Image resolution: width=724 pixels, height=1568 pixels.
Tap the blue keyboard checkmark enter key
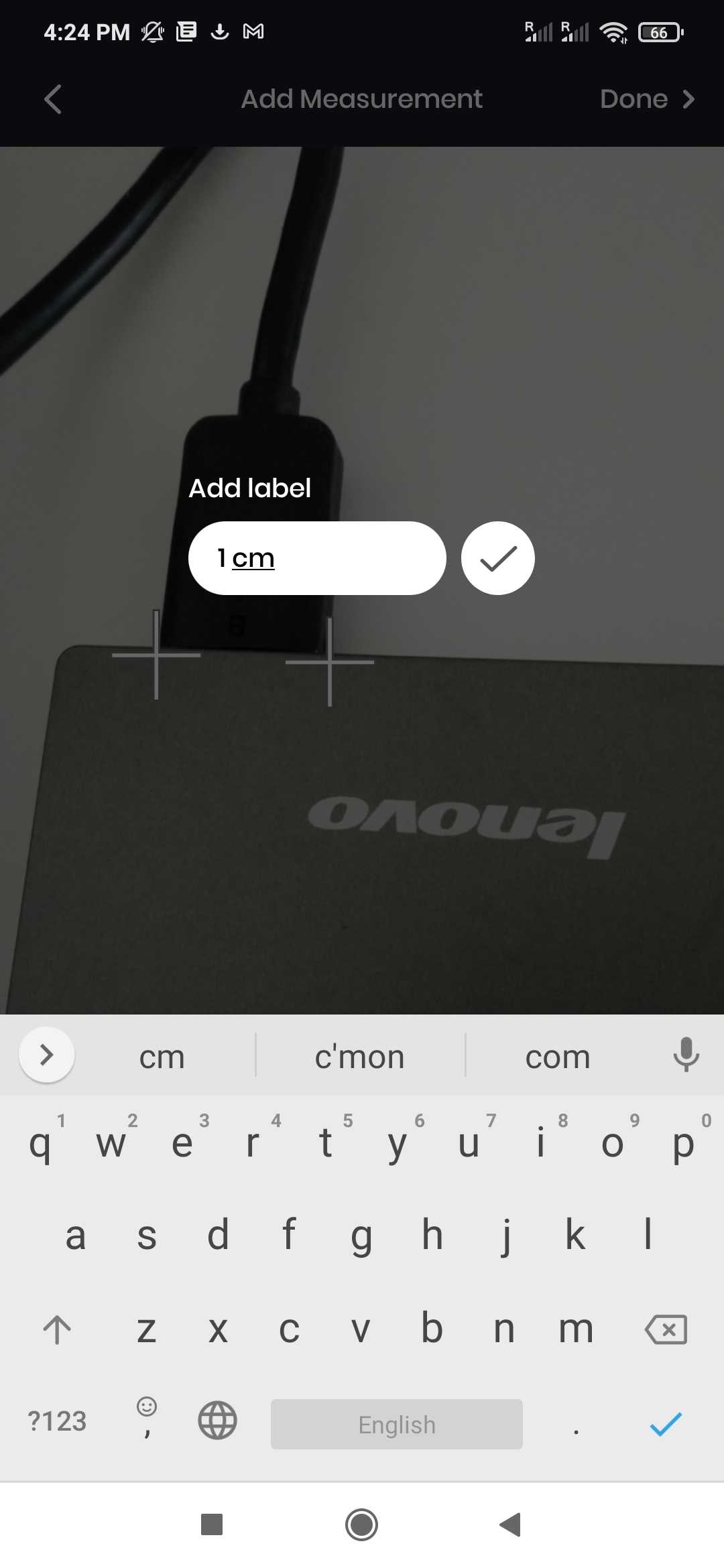666,1423
